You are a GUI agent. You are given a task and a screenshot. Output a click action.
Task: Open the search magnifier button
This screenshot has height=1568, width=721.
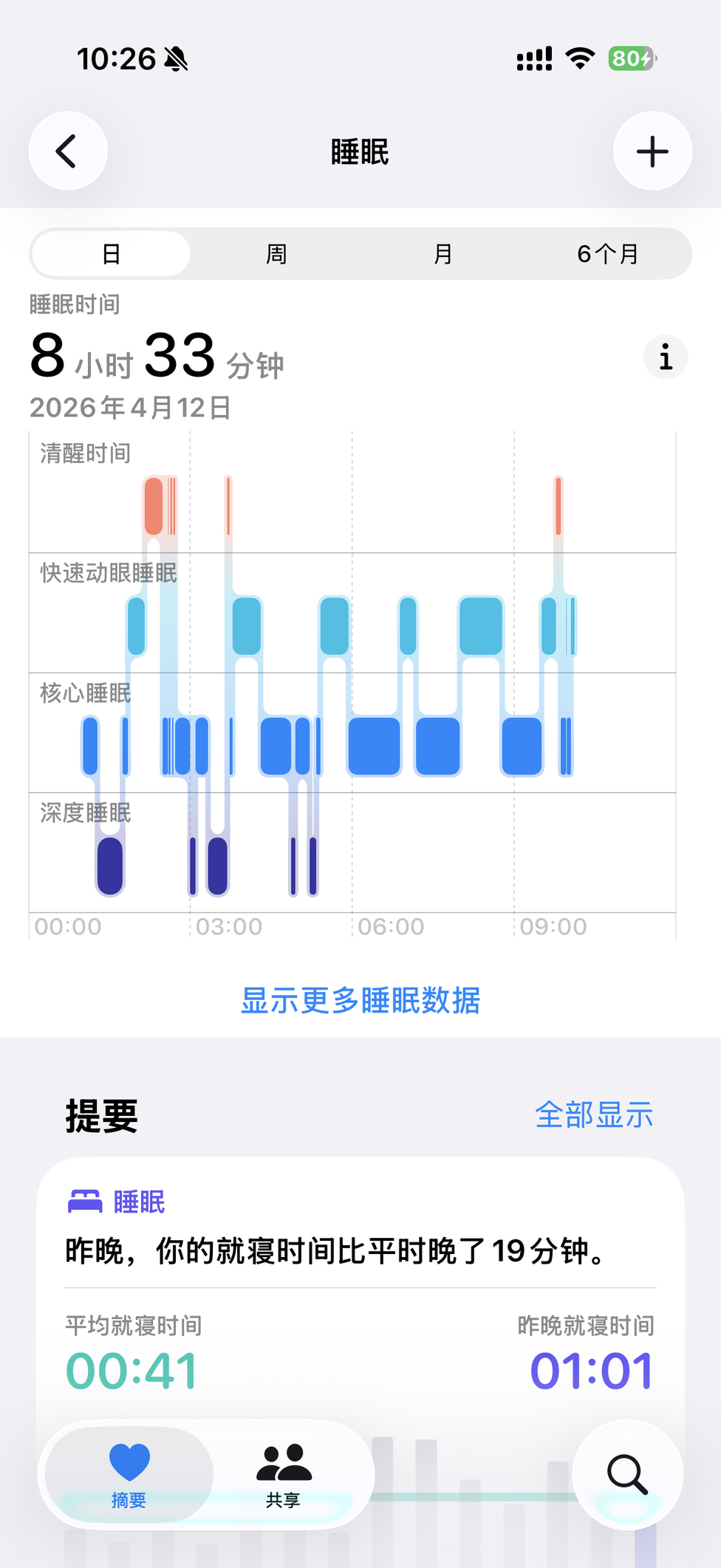pyautogui.click(x=627, y=1474)
